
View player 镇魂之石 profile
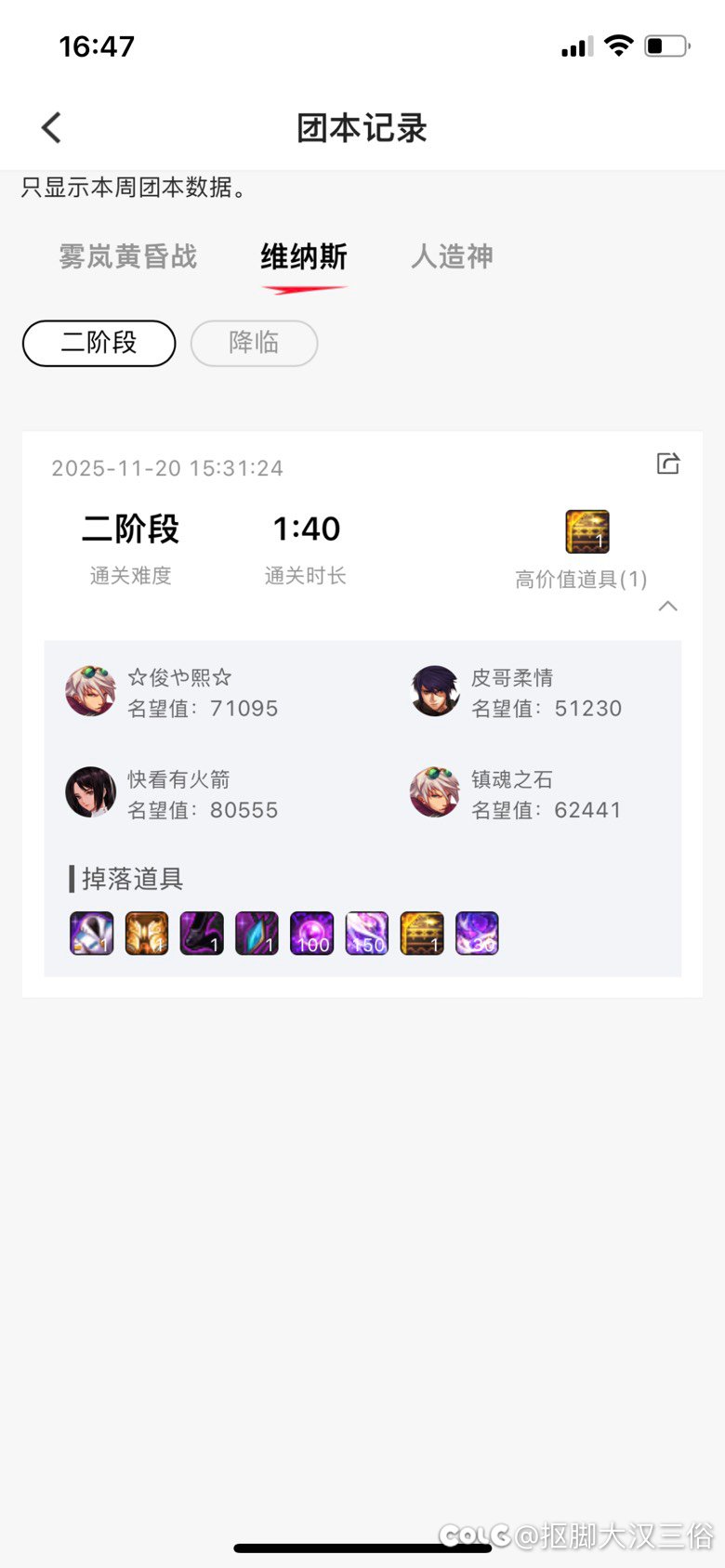click(435, 792)
